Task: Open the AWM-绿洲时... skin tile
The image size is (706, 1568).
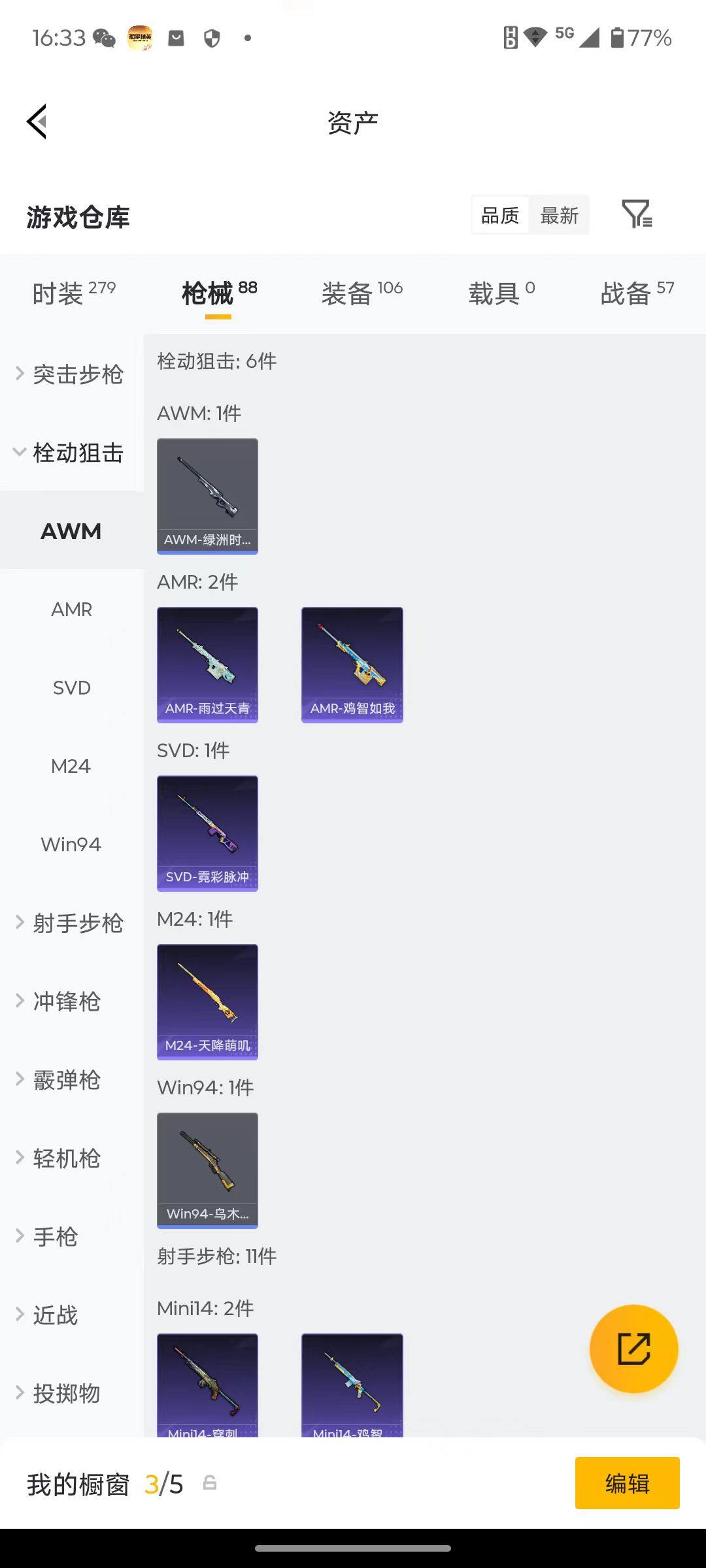Action: point(207,496)
